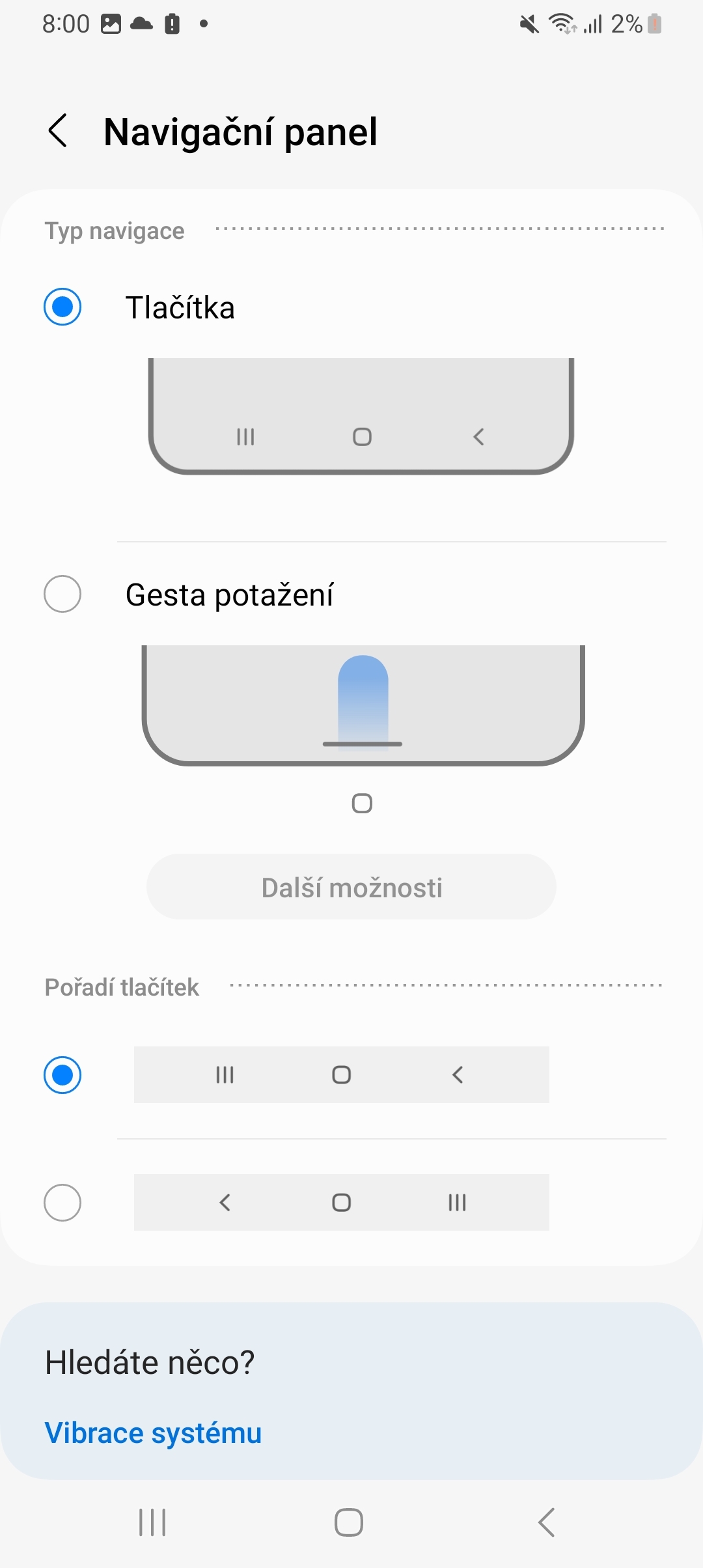Tap the Home icon in the bottom navigation bar

348,1522
